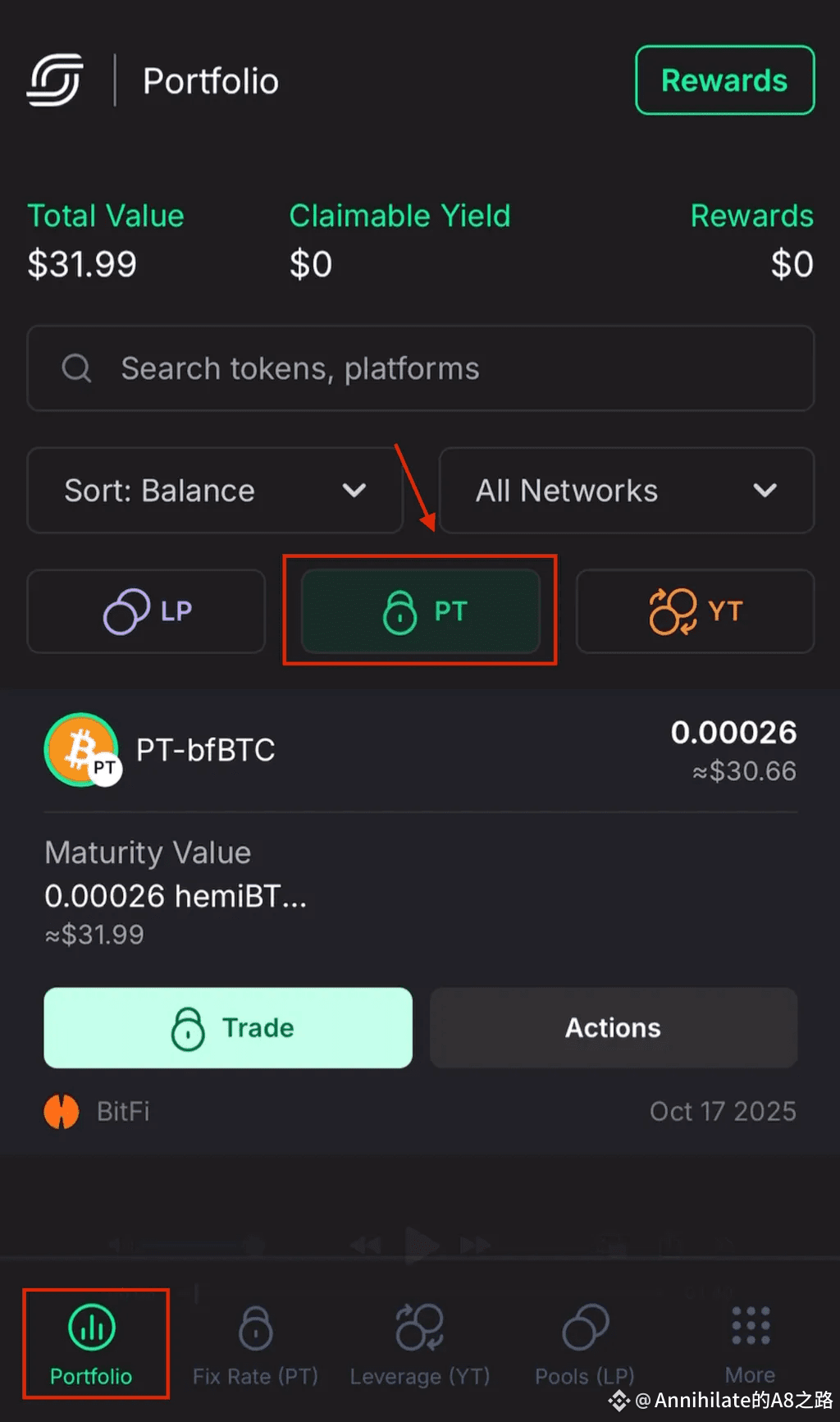Open the More menu

click(x=751, y=1345)
